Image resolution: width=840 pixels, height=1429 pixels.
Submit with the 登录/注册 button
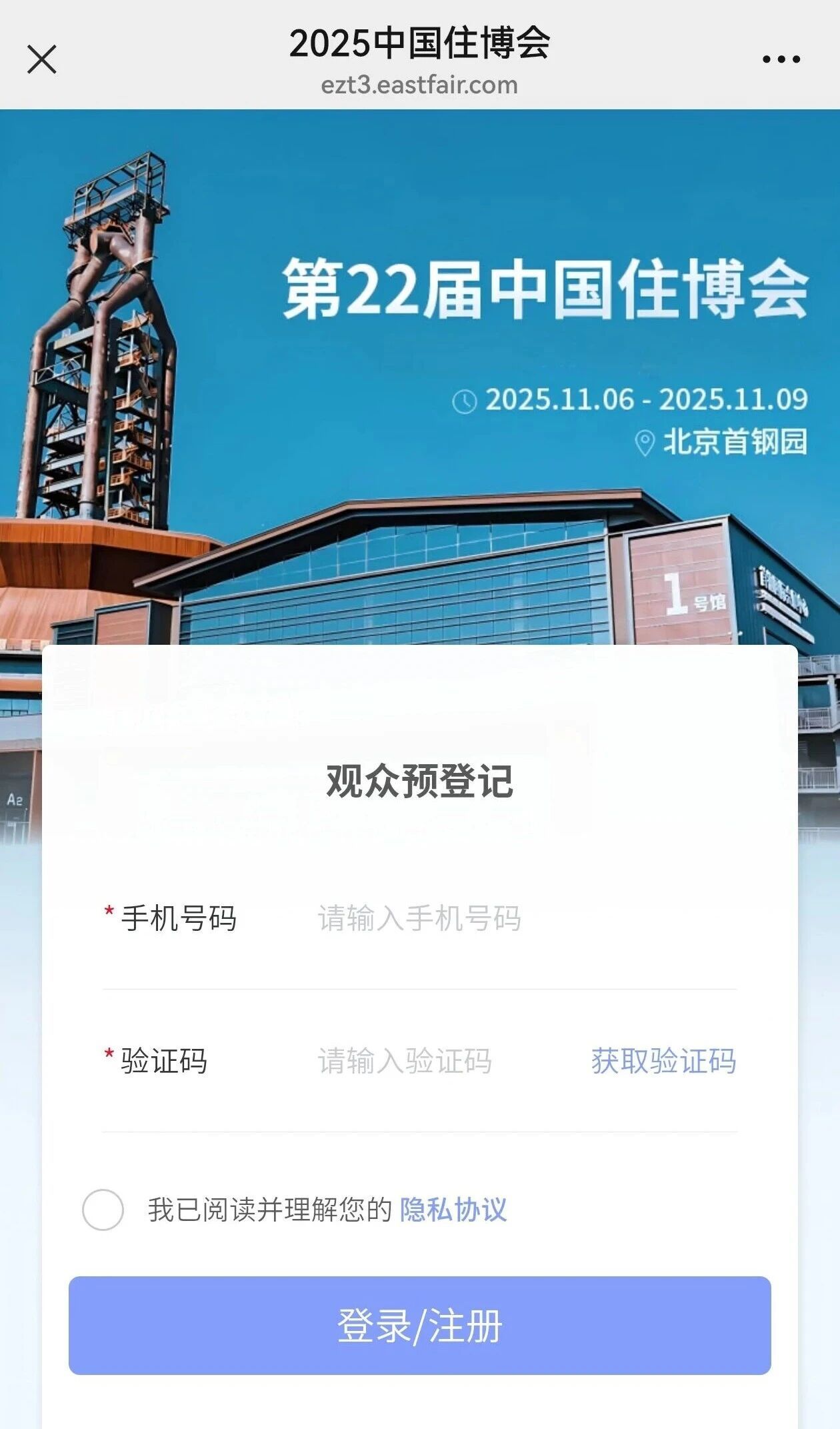tap(420, 1326)
